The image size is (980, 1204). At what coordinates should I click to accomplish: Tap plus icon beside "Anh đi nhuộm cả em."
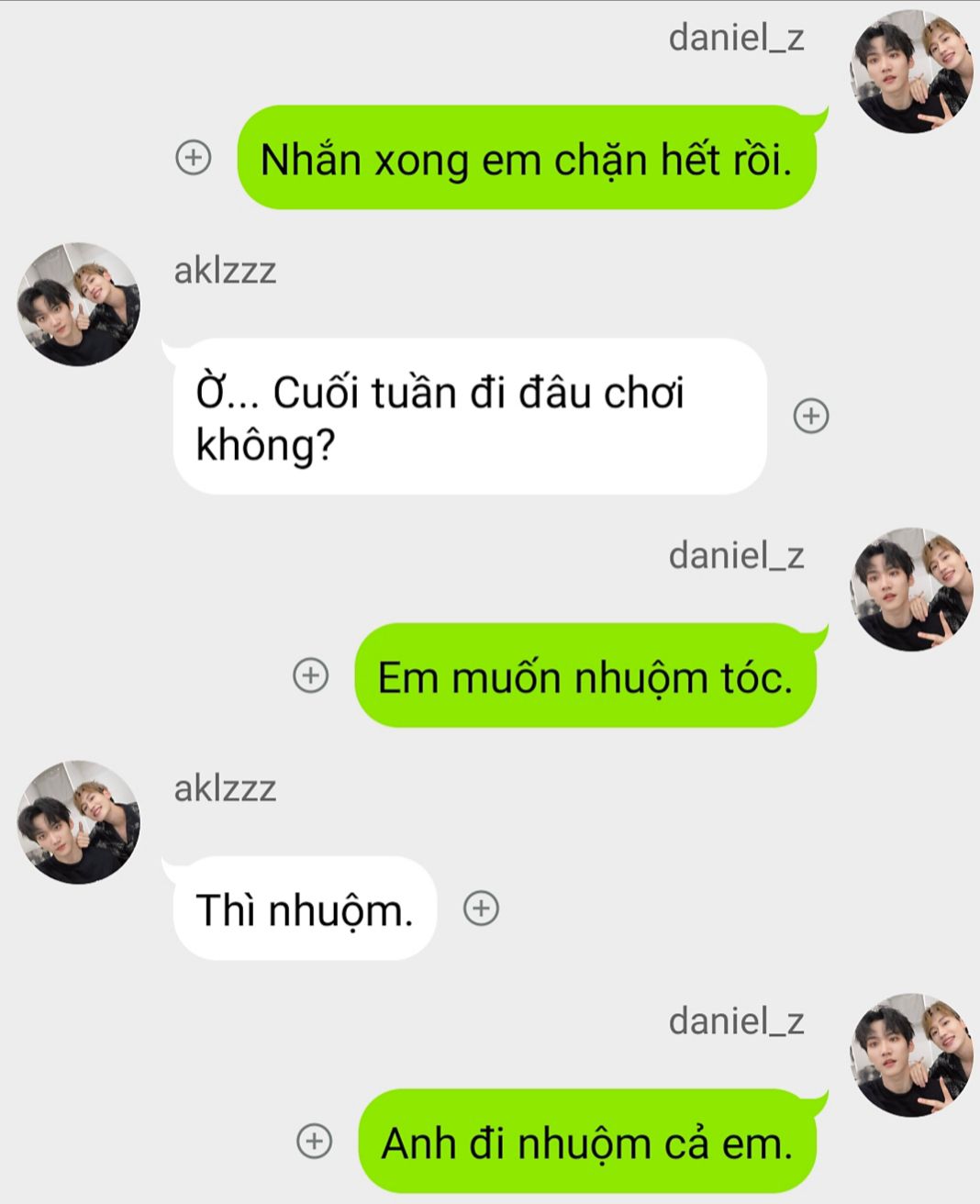click(314, 1142)
